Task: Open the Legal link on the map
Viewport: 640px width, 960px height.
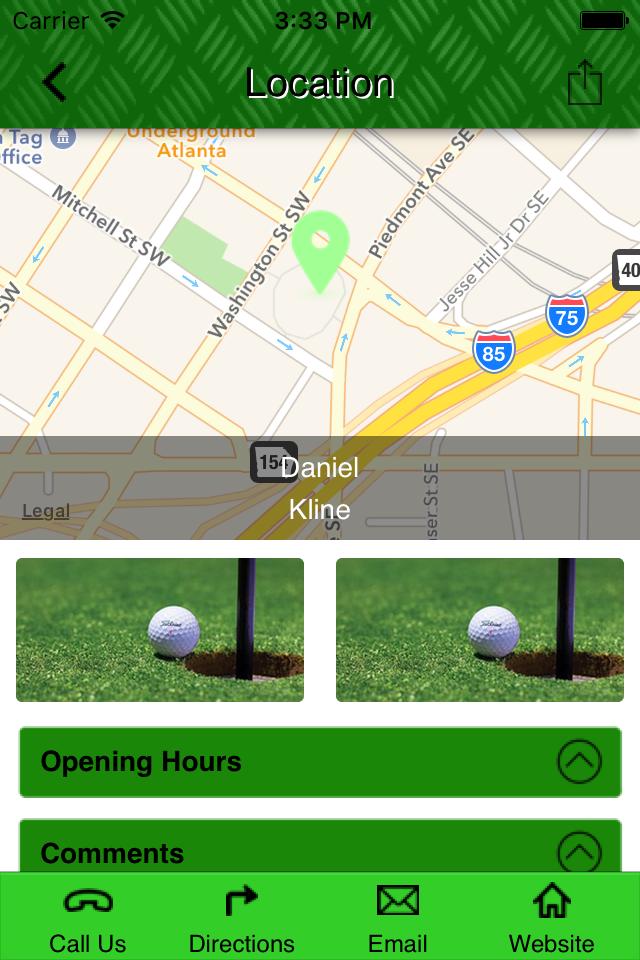Action: [46, 511]
